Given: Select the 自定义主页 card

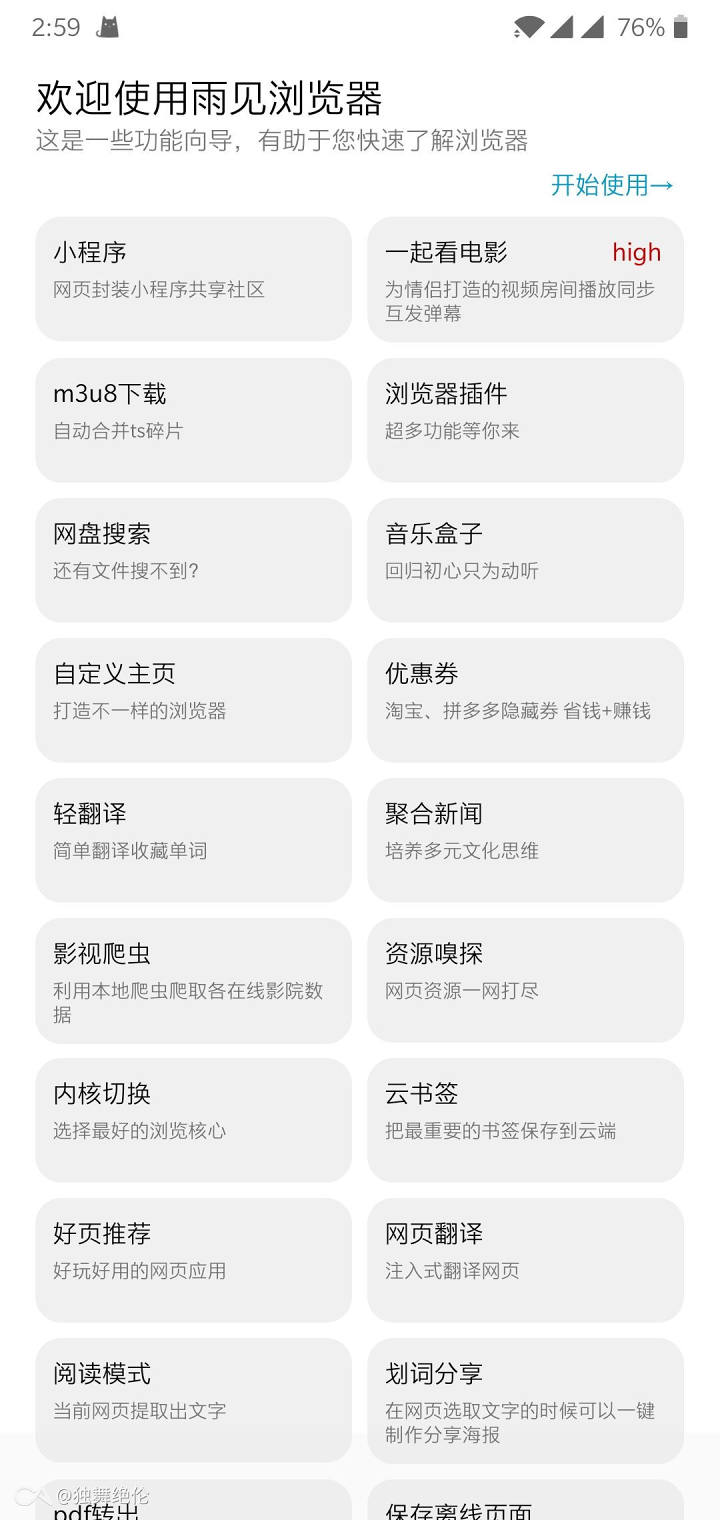Looking at the screenshot, I should (x=193, y=699).
